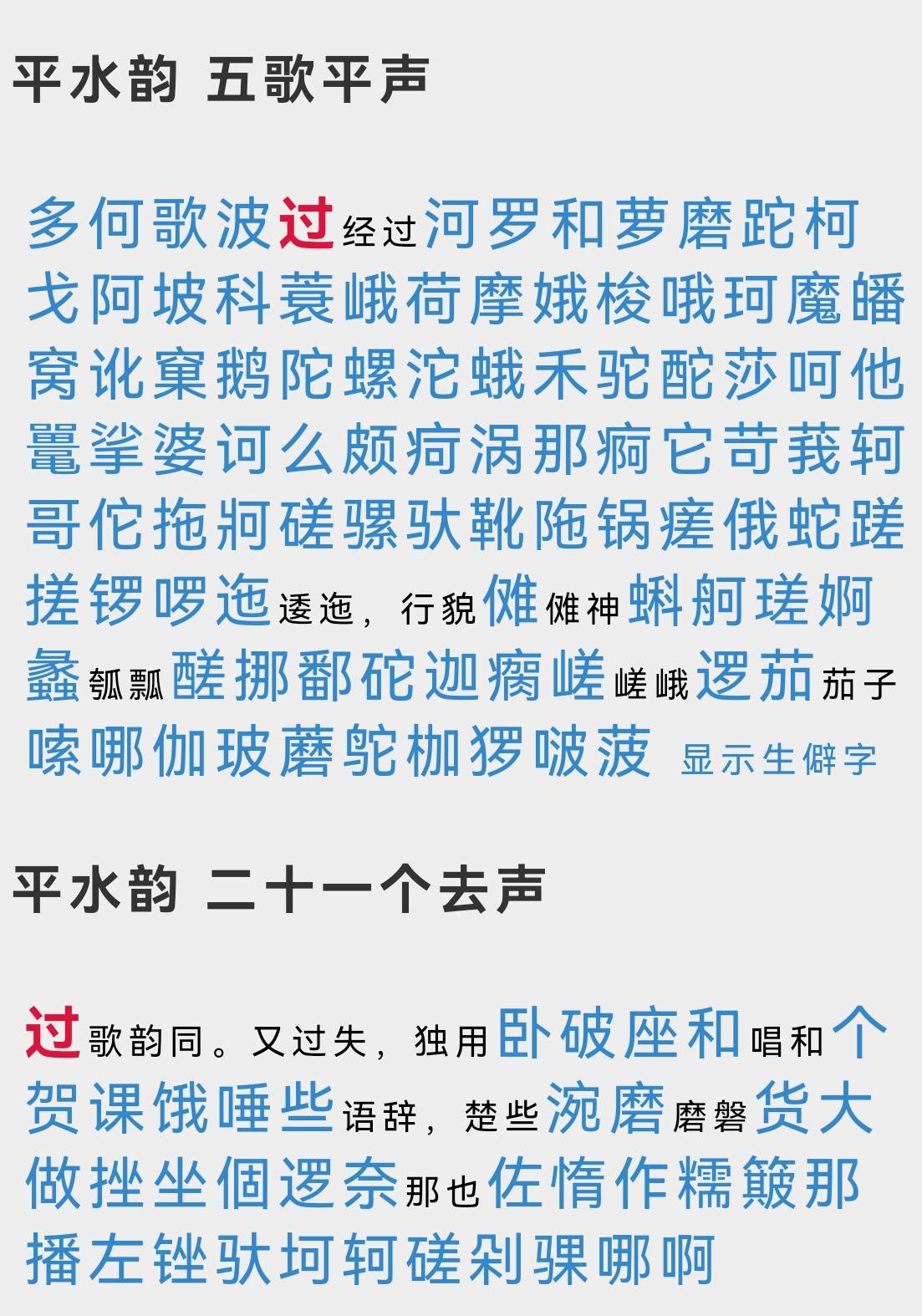Open the character 饿
The image size is (922, 1316).
tap(182, 1109)
